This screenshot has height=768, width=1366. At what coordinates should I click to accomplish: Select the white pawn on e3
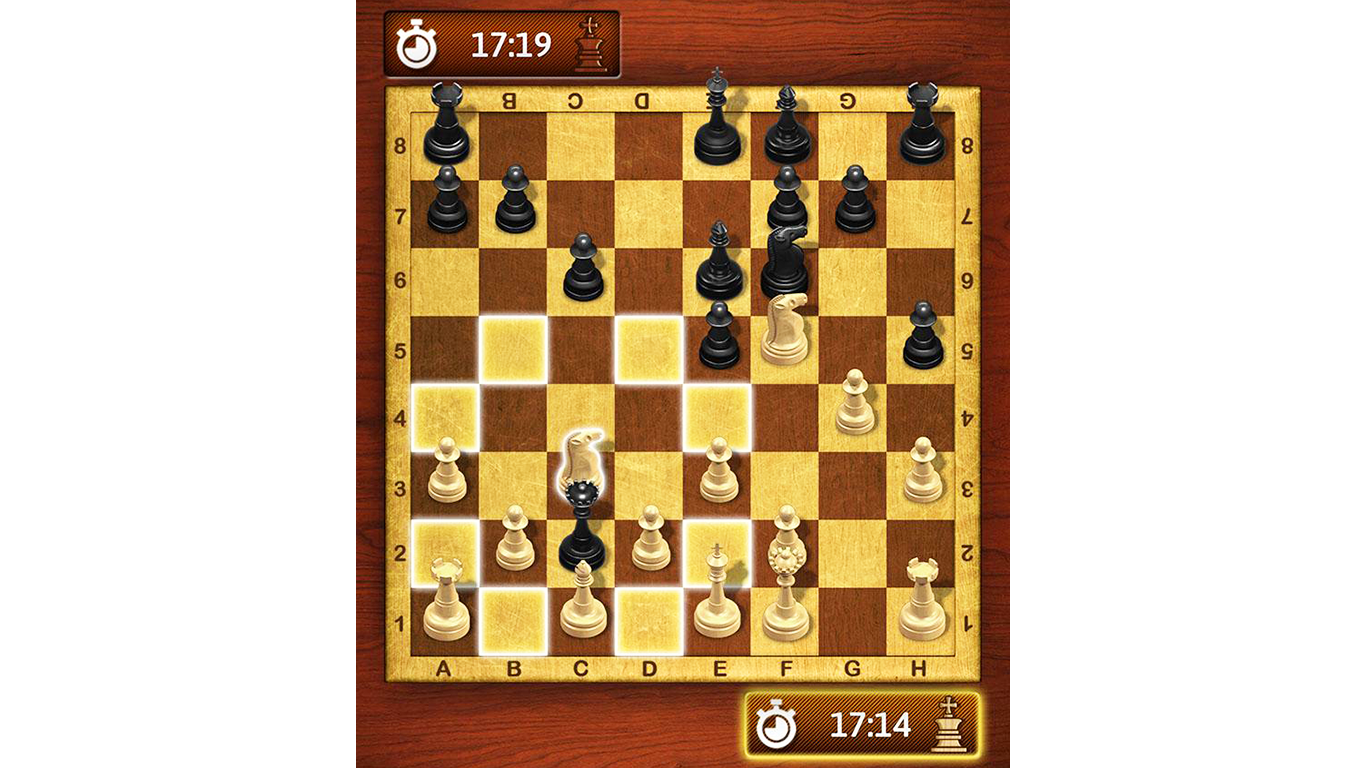pos(718,475)
